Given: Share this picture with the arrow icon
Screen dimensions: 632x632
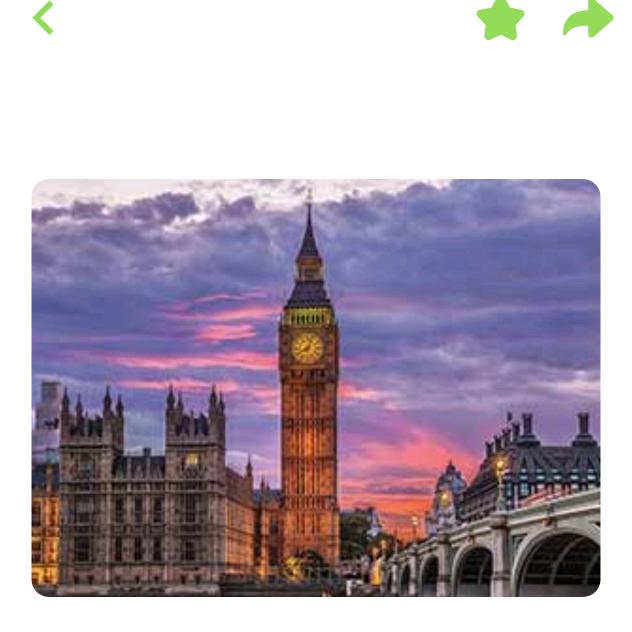Looking at the screenshot, I should tap(588, 19).
